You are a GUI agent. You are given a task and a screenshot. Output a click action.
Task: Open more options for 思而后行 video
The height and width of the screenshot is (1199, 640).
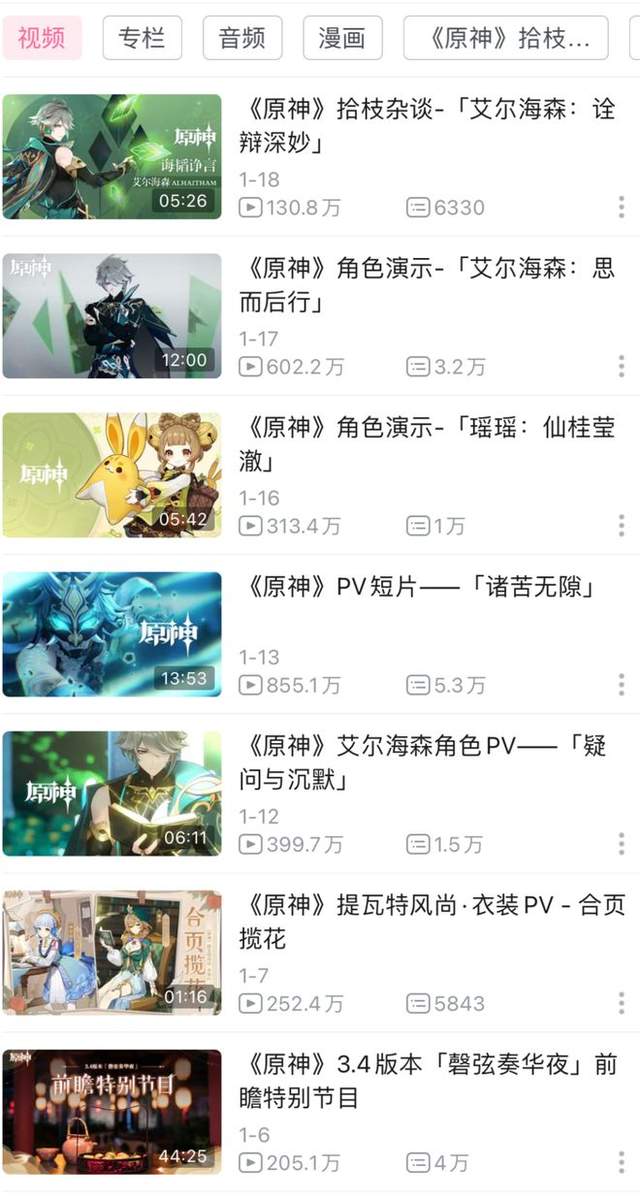pyautogui.click(x=621, y=366)
